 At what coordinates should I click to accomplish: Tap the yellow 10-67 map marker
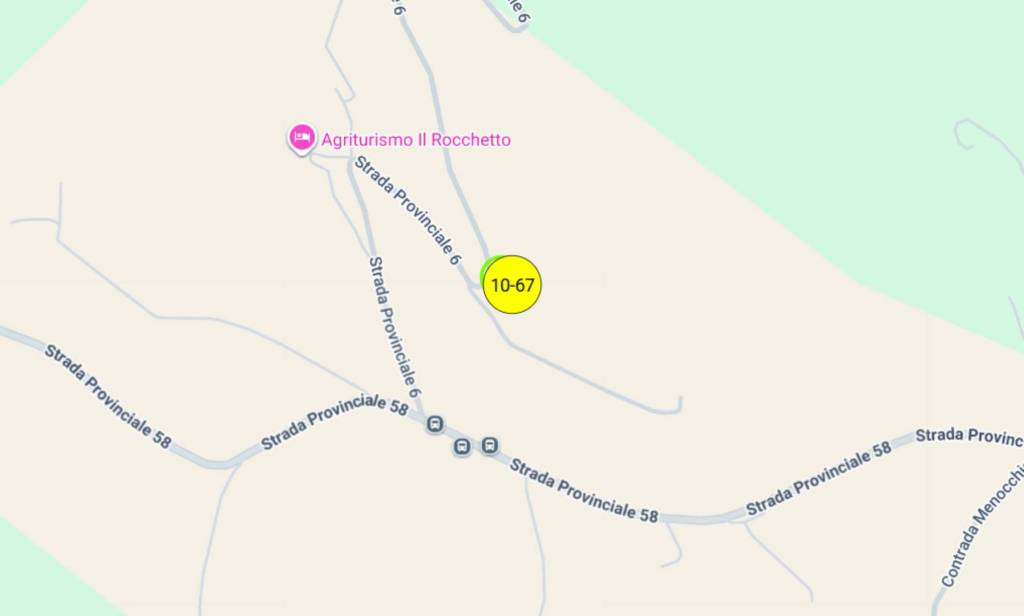[x=512, y=285]
